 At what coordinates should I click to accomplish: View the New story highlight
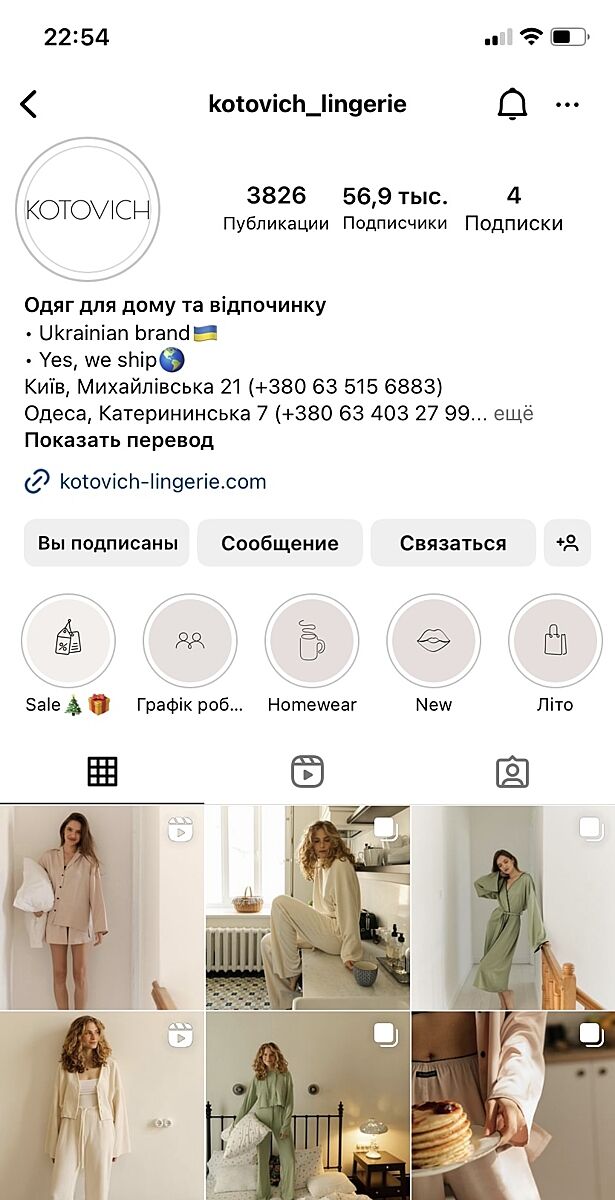(x=433, y=642)
